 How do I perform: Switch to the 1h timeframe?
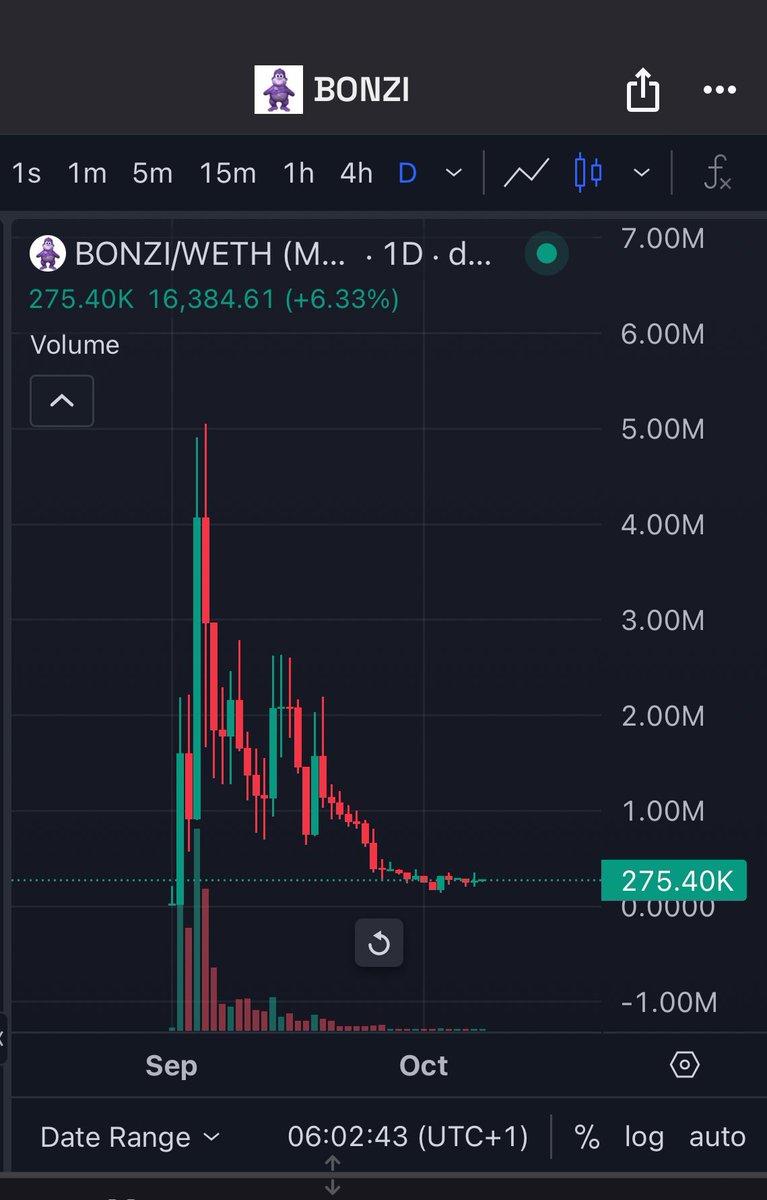click(x=298, y=173)
